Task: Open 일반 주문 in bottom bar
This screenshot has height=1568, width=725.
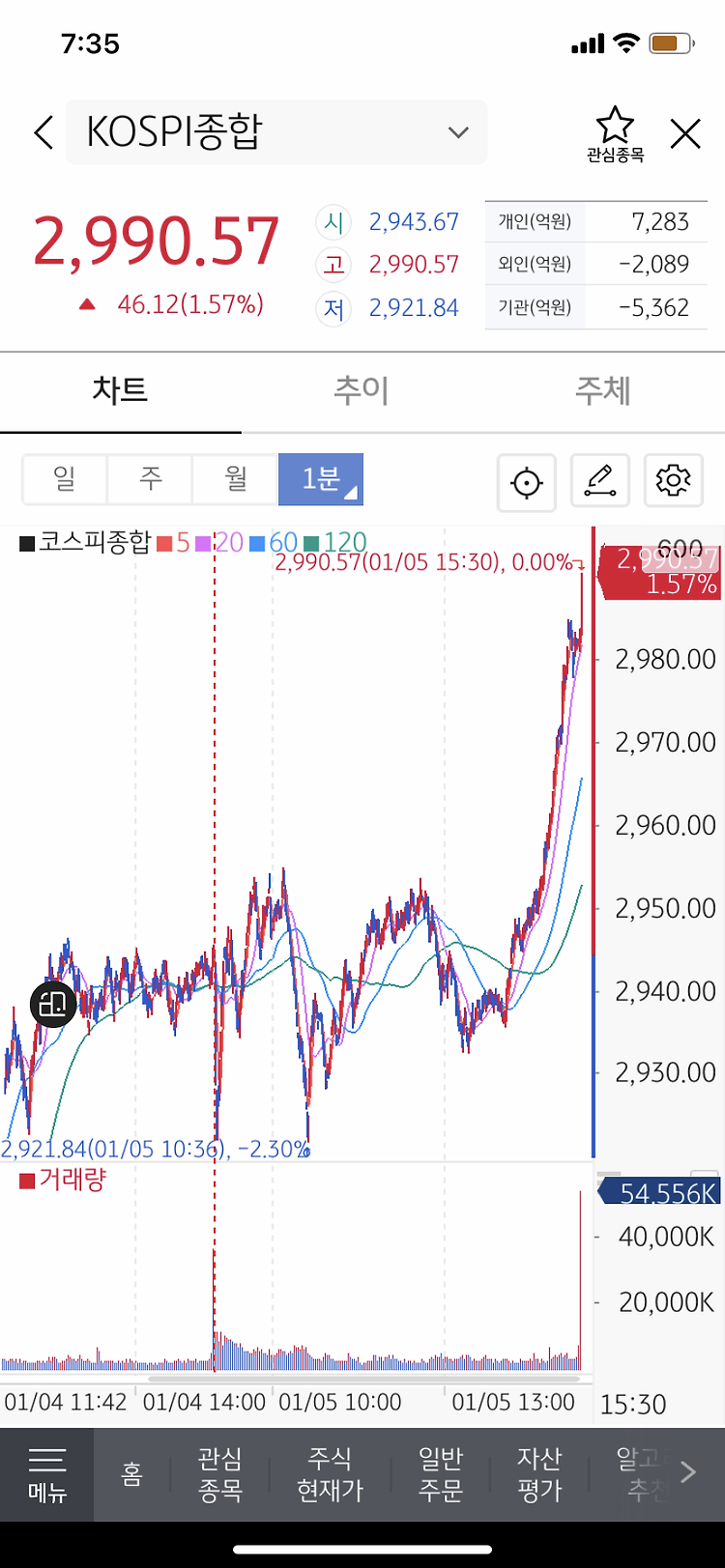Action: [441, 1475]
